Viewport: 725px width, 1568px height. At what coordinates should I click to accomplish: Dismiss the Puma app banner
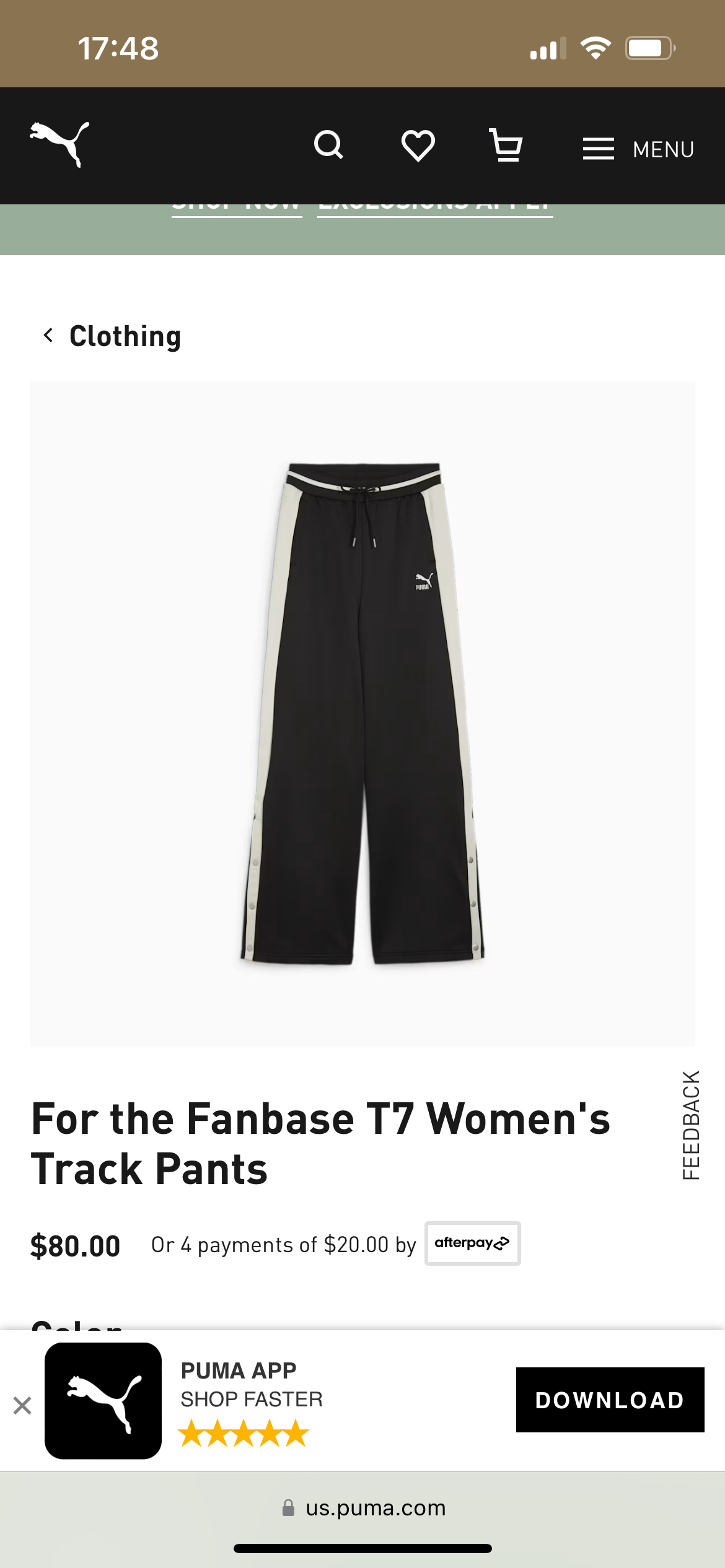click(x=22, y=1406)
